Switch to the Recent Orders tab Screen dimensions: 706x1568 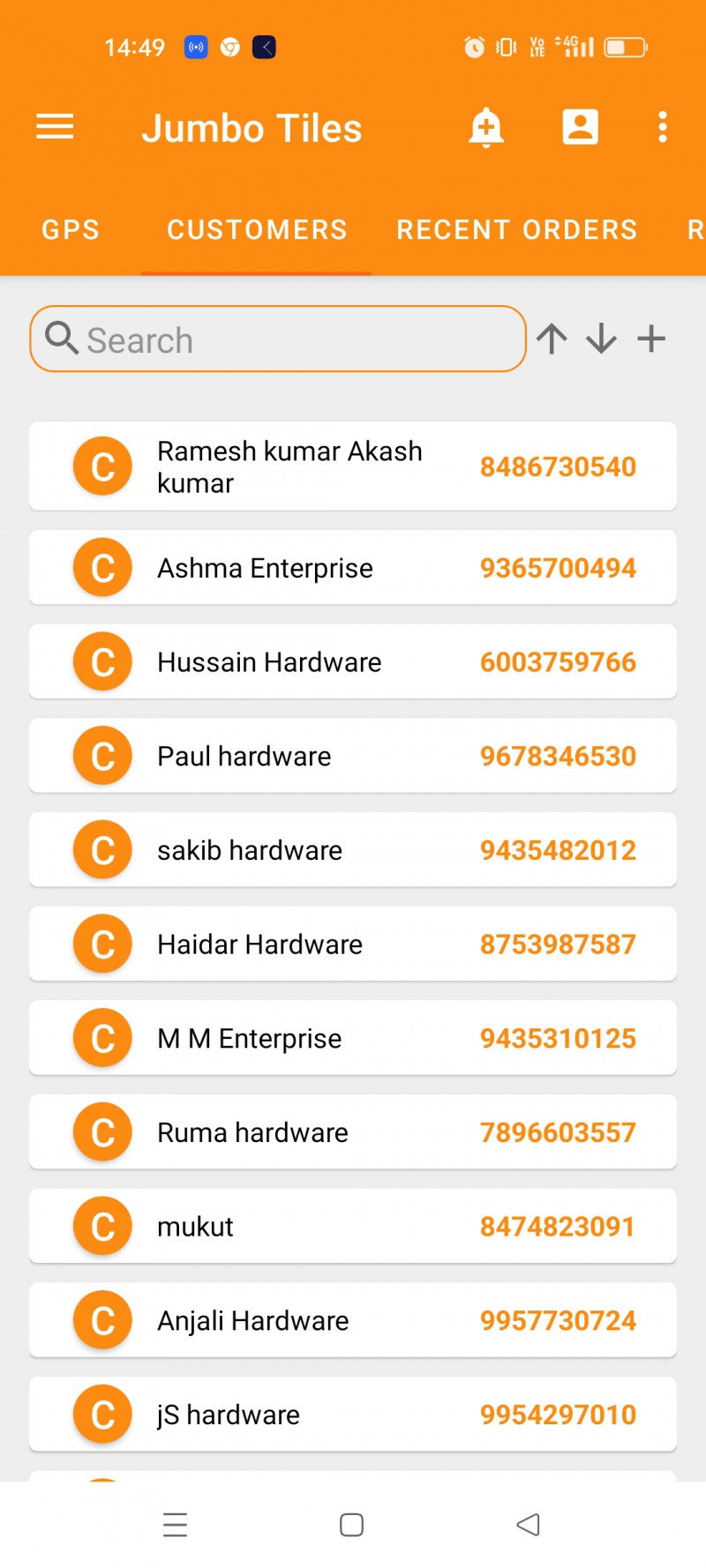(517, 229)
